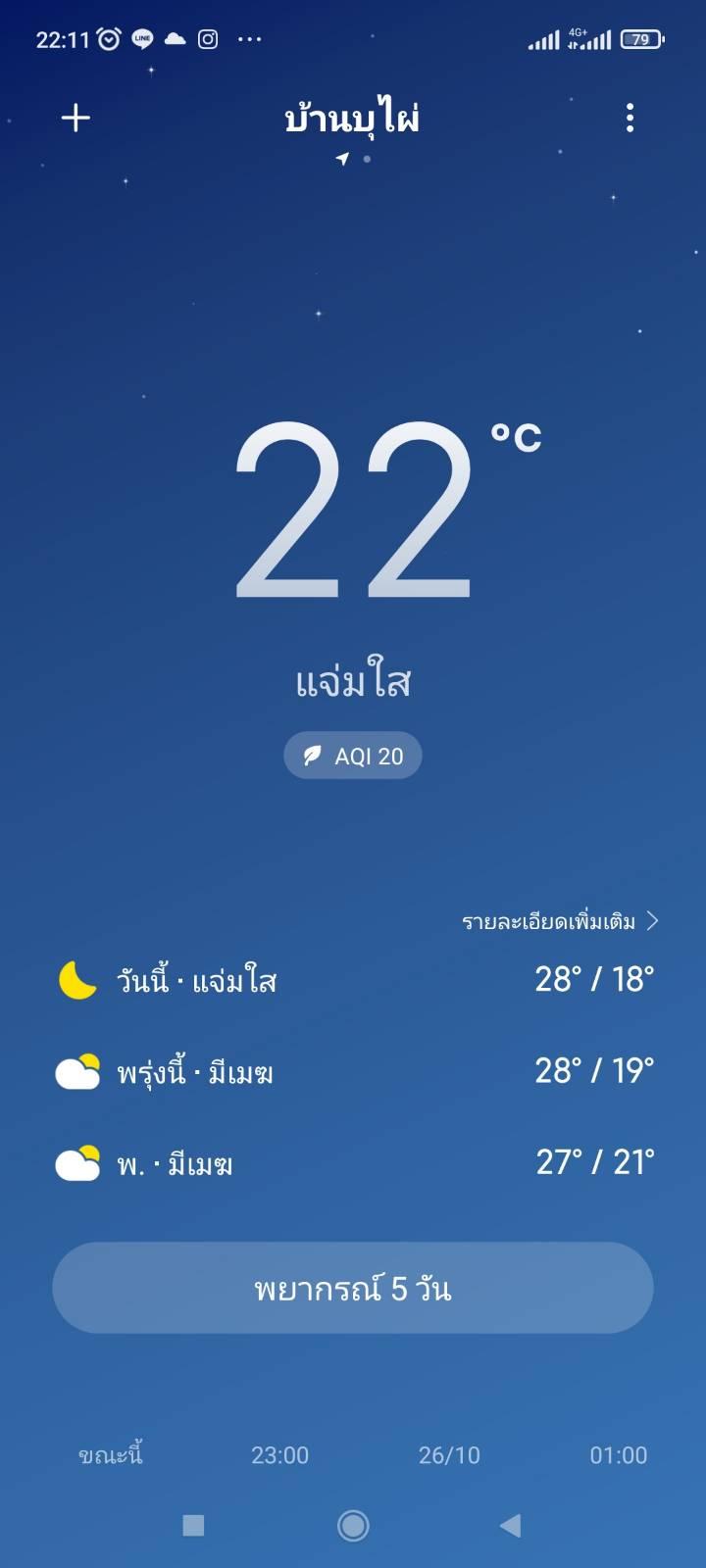Go to the system home screen

pyautogui.click(x=353, y=1525)
